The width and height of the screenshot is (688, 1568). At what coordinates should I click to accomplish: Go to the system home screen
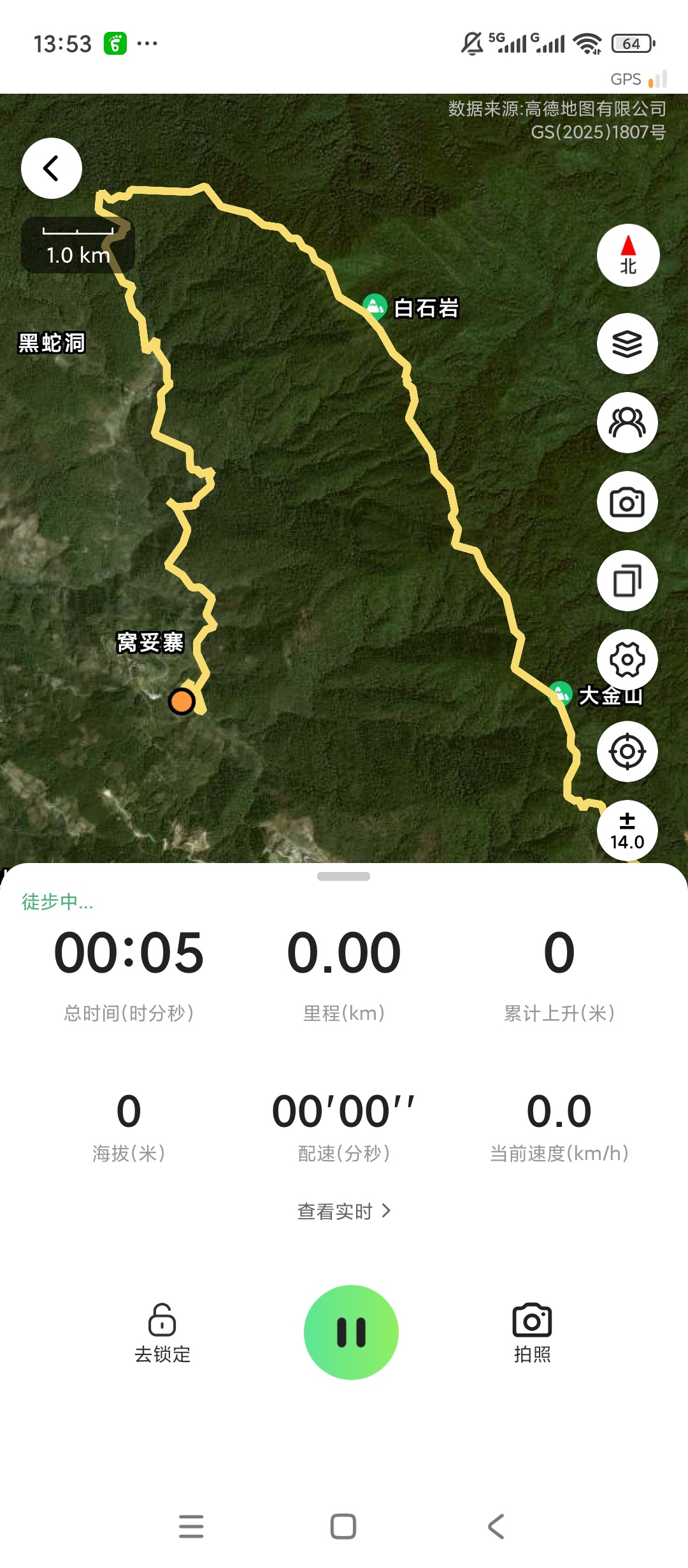[x=343, y=1527]
